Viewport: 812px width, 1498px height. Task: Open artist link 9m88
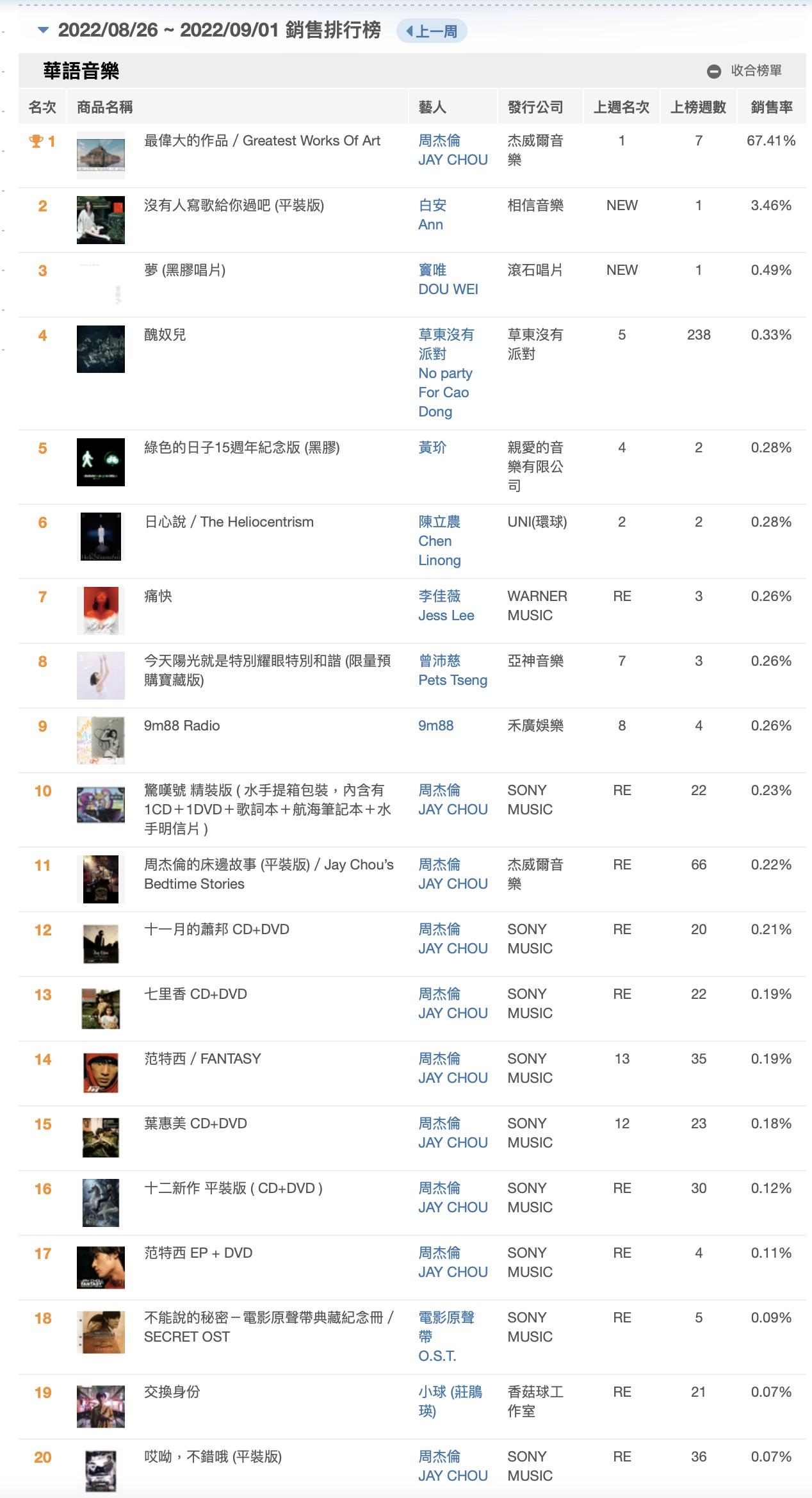tap(435, 726)
